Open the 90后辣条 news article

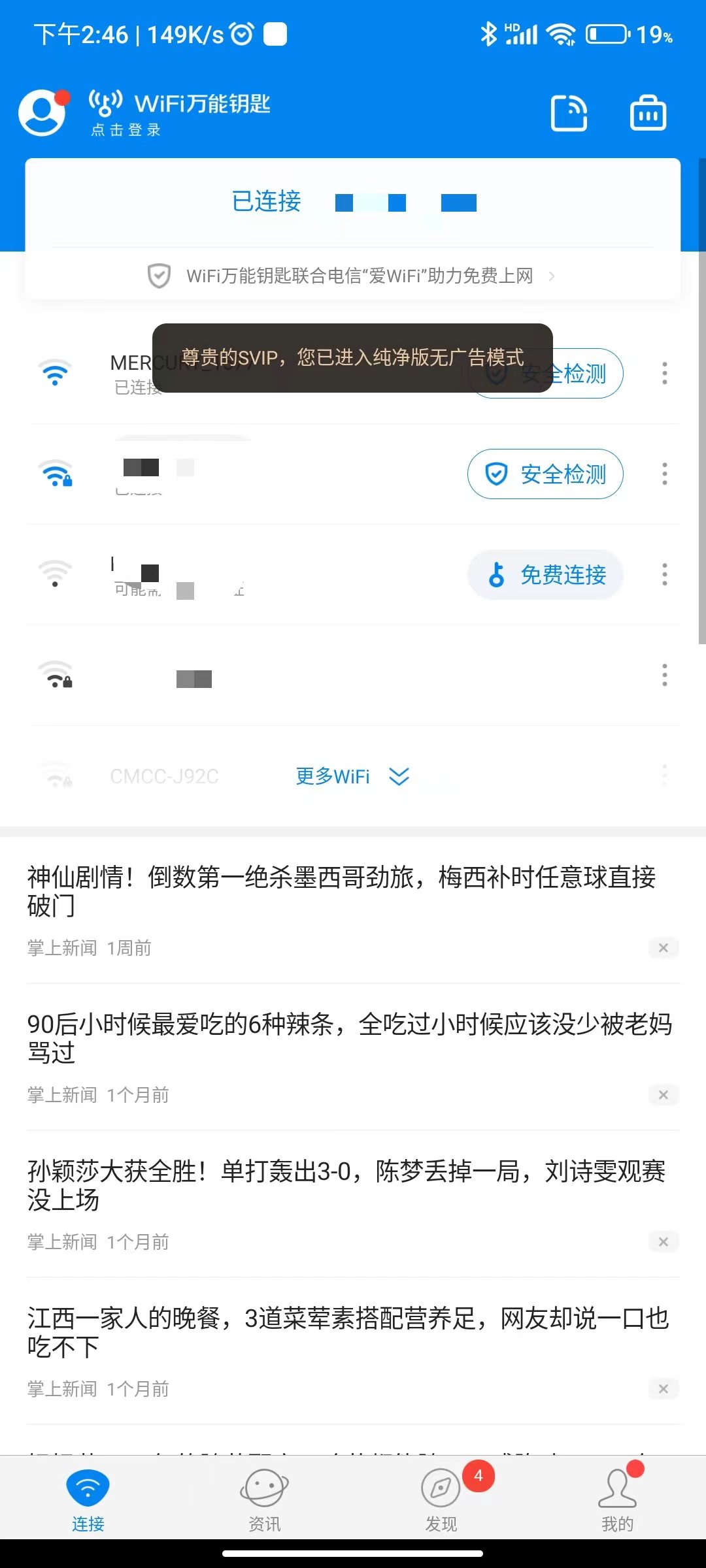[x=340, y=1038]
